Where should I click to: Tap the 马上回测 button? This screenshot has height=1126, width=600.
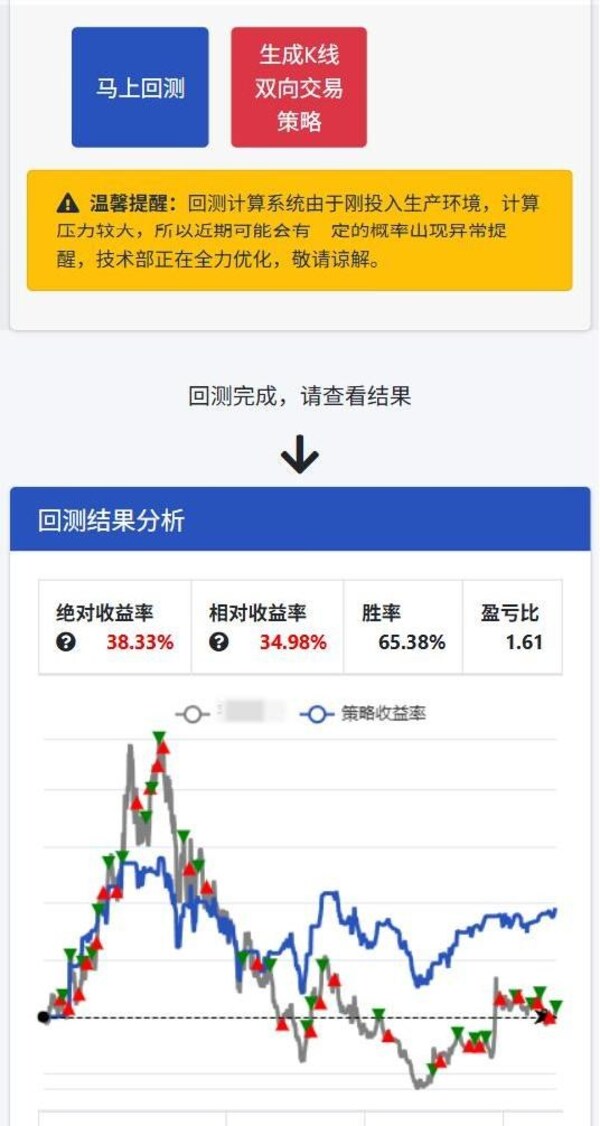tap(140, 88)
